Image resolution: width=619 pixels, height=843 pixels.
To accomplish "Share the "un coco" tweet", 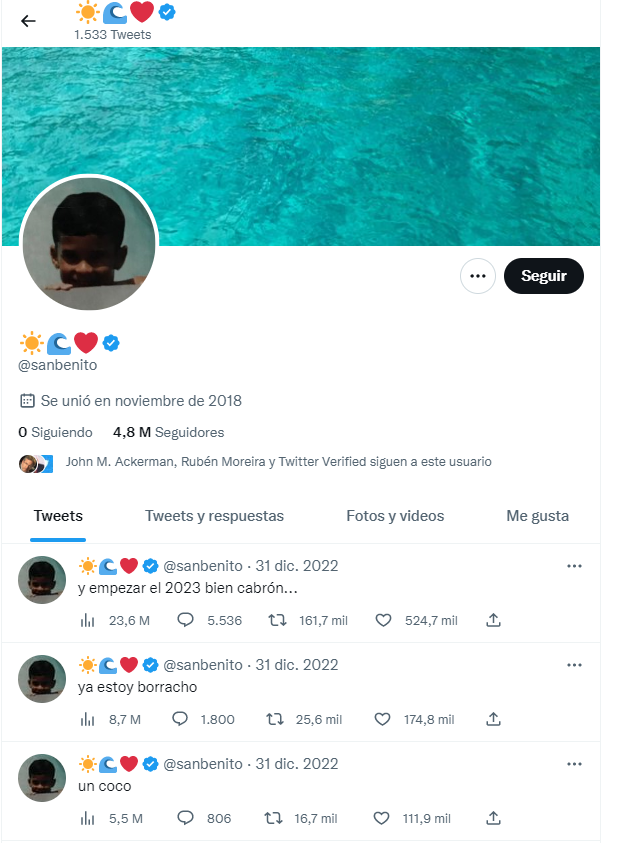I will 493,818.
